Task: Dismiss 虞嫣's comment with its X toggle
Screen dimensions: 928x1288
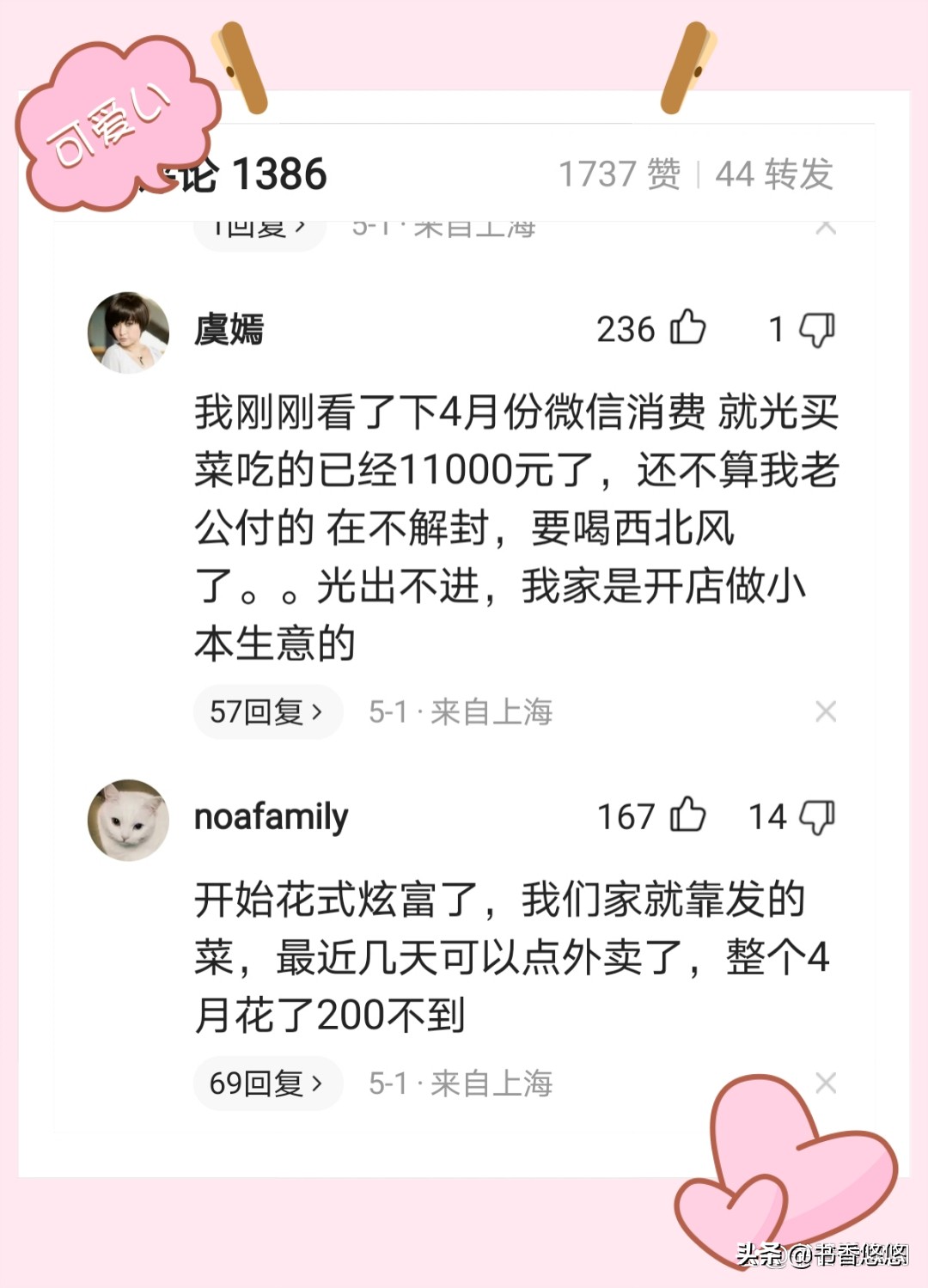Action: click(827, 711)
